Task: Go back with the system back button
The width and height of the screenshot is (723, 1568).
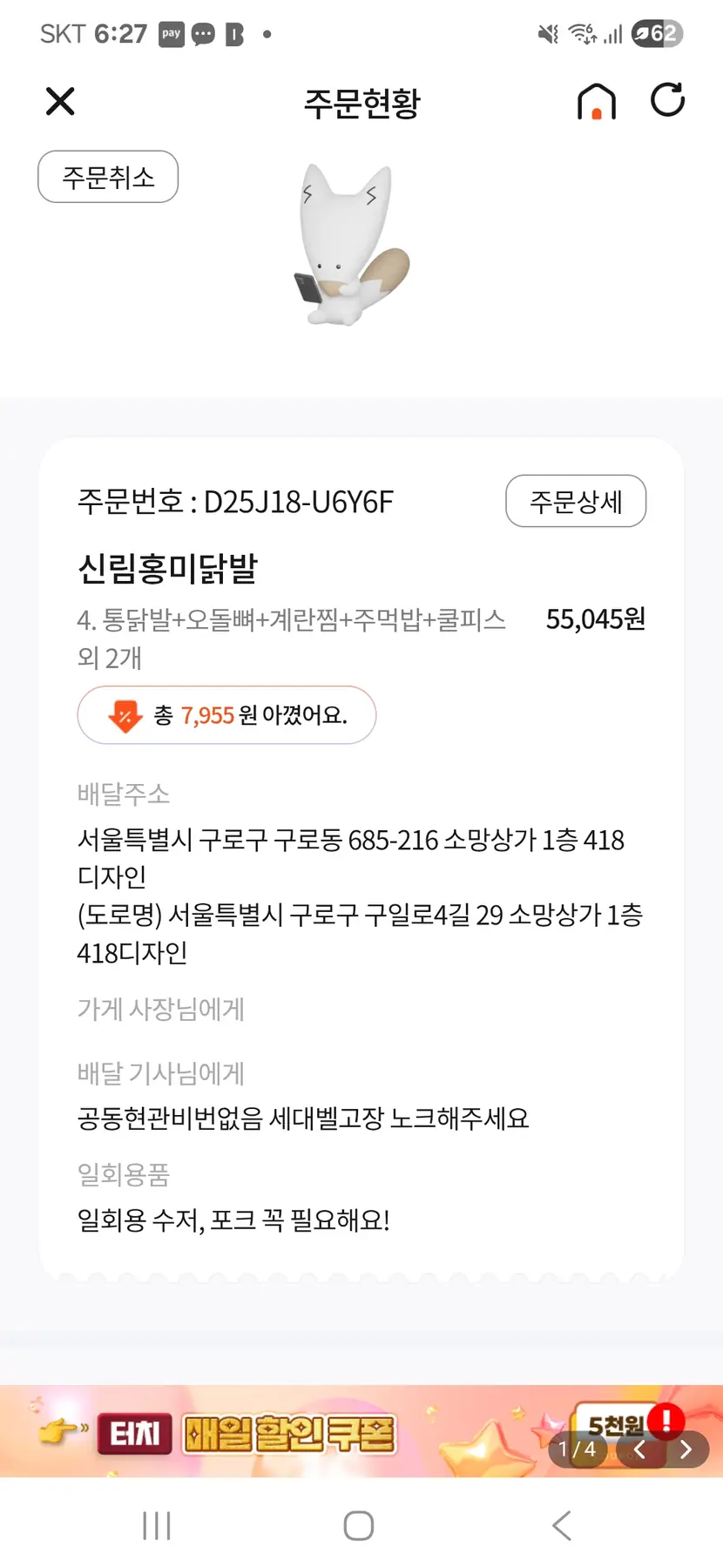Action: point(562,1525)
